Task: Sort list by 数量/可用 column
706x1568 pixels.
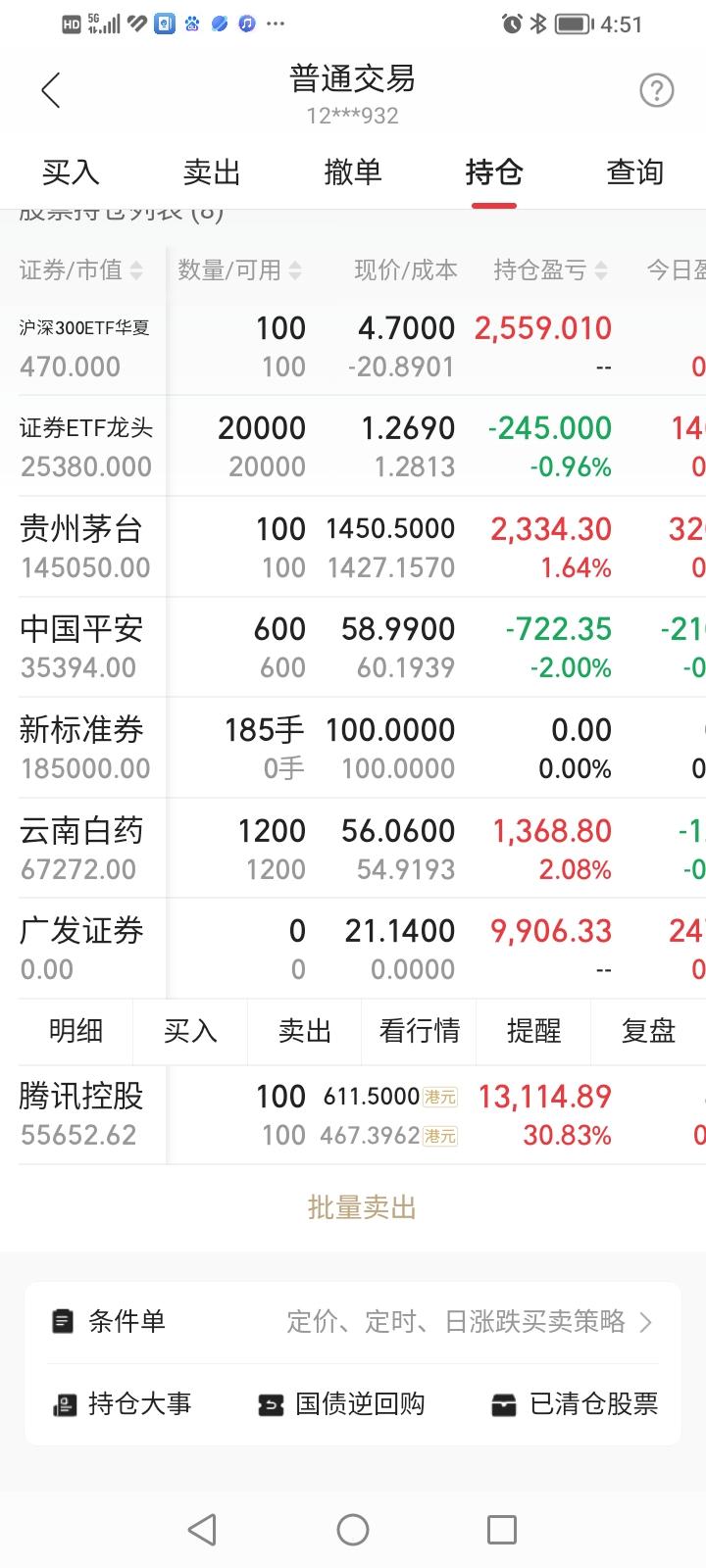Action: [239, 270]
